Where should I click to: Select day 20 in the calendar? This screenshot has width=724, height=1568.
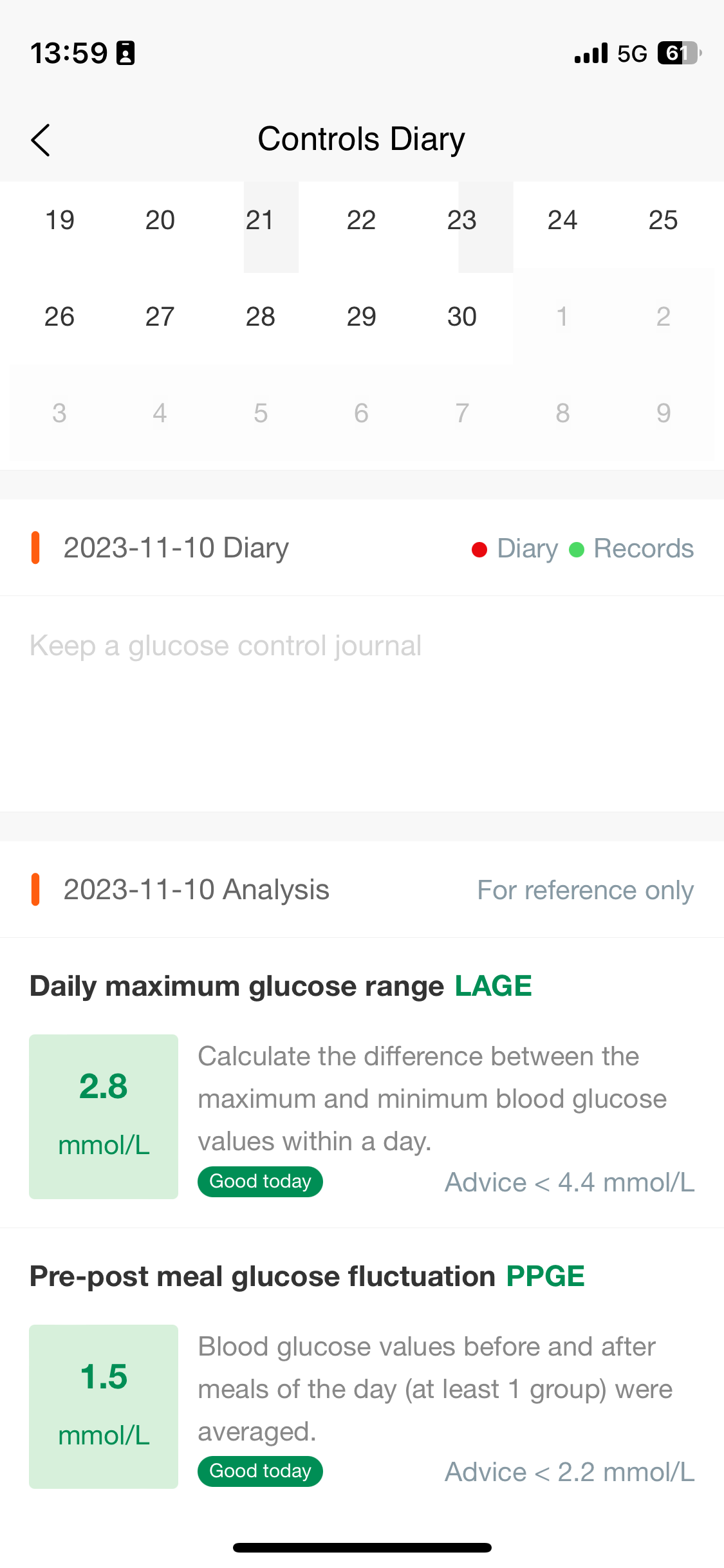coord(160,220)
